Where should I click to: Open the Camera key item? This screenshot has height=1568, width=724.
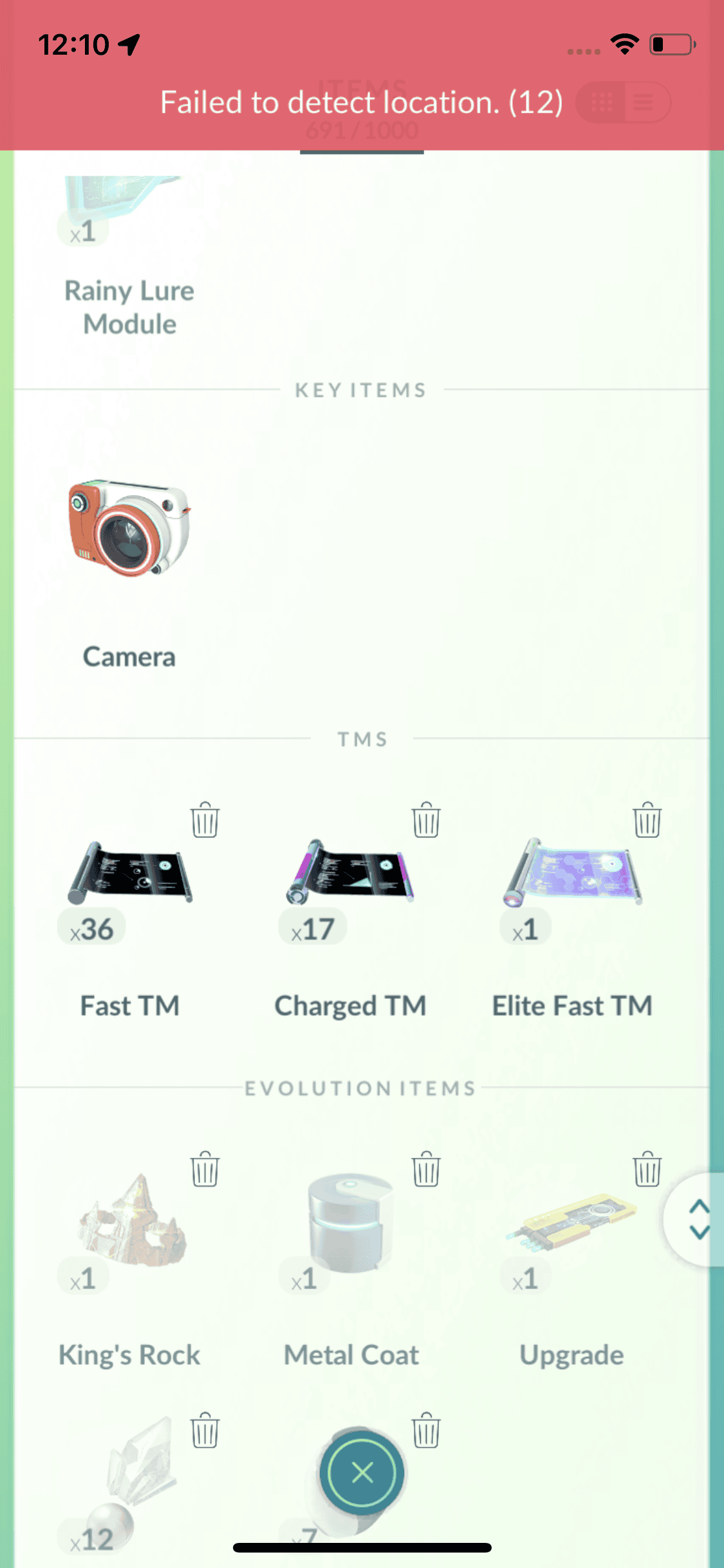click(x=129, y=529)
